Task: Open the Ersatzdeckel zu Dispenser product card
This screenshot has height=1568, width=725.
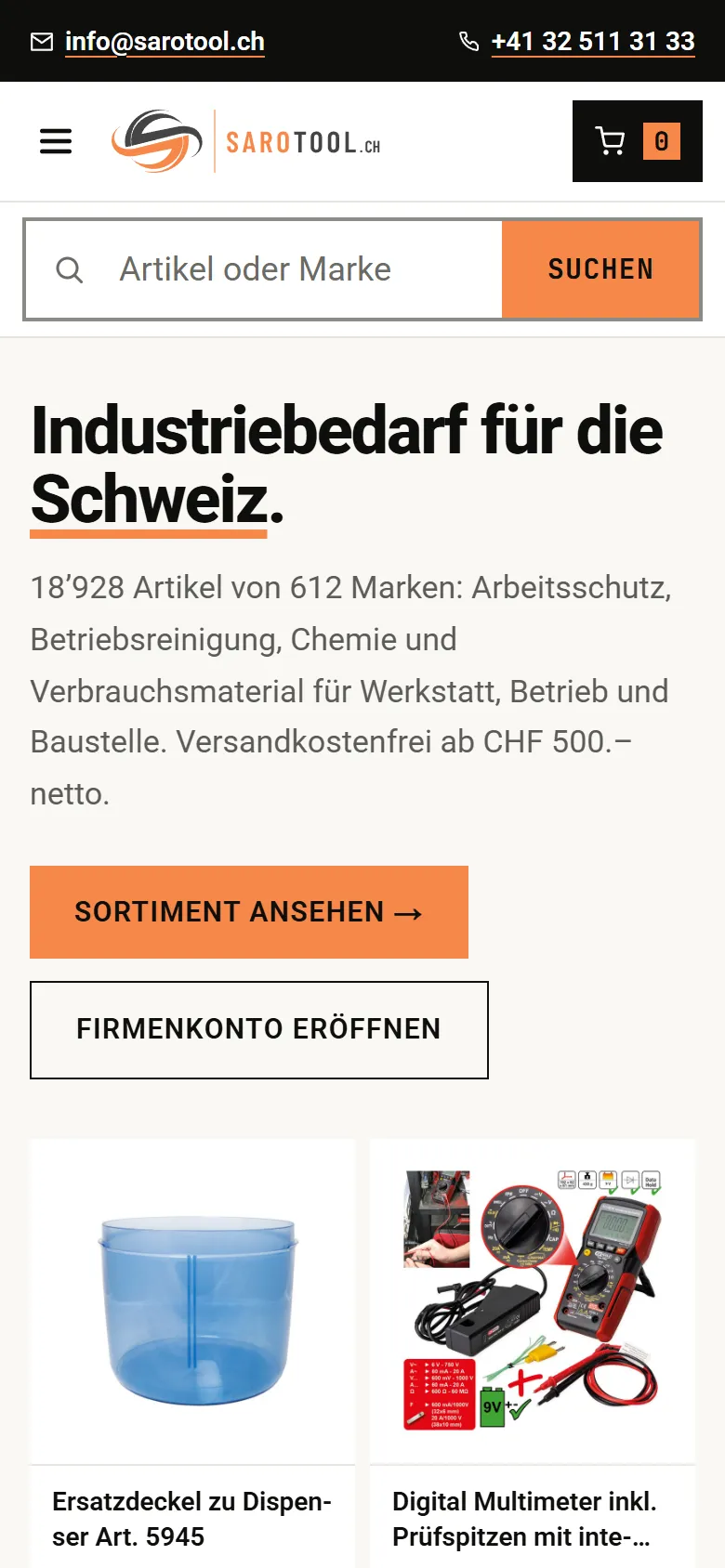Action: [192, 1352]
